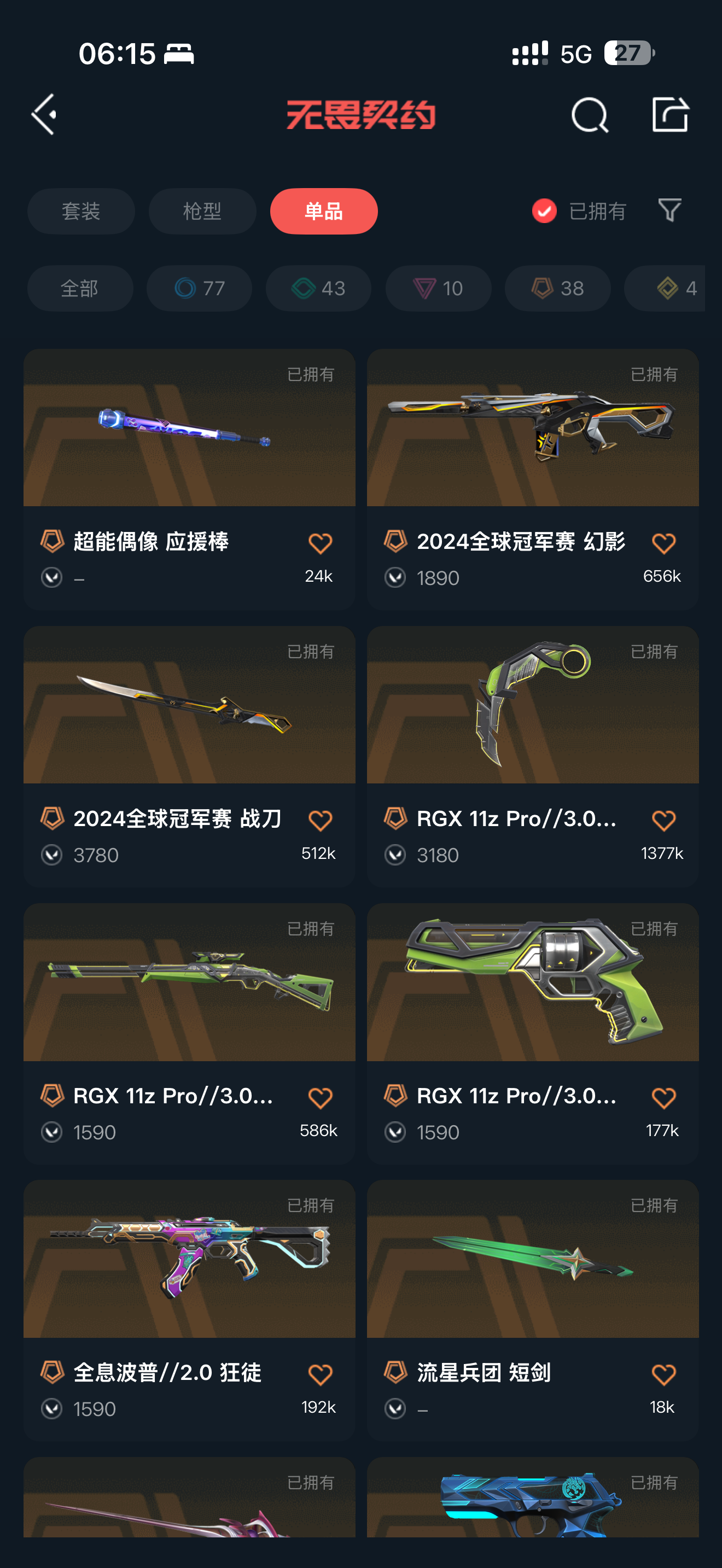Open the RGX item priced 1590 with 586k likes
This screenshot has width=722, height=1568.
click(x=189, y=1033)
